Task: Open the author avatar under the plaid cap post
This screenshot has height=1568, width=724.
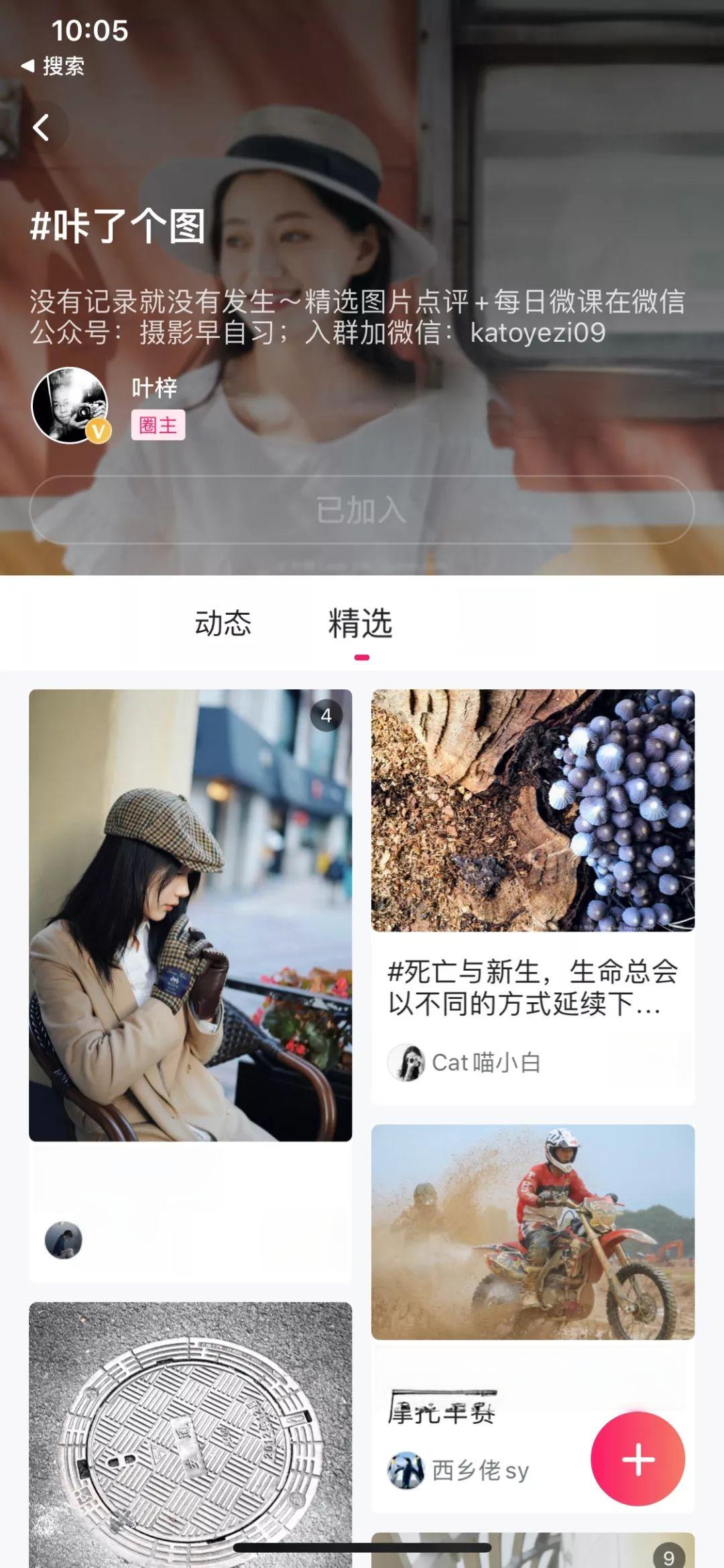Action: [64, 1240]
